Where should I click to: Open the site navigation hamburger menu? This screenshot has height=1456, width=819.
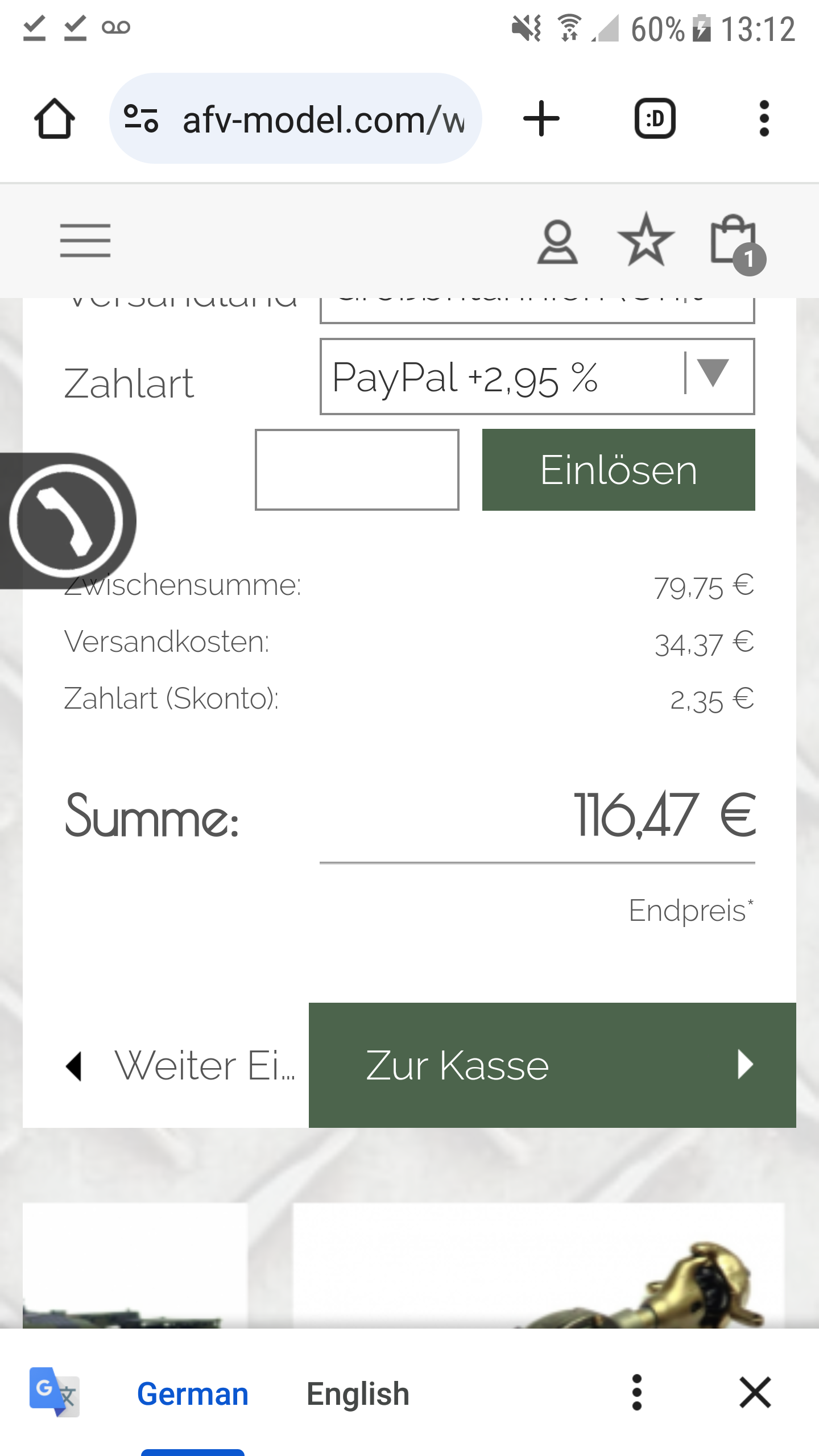pos(86,239)
